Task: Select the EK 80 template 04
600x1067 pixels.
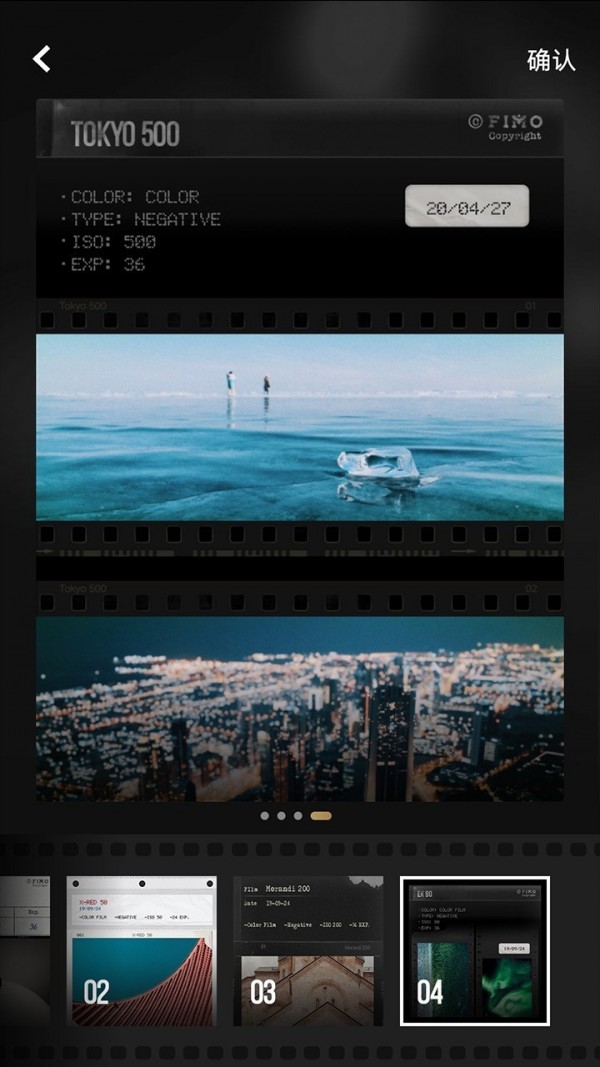Action: [474, 950]
